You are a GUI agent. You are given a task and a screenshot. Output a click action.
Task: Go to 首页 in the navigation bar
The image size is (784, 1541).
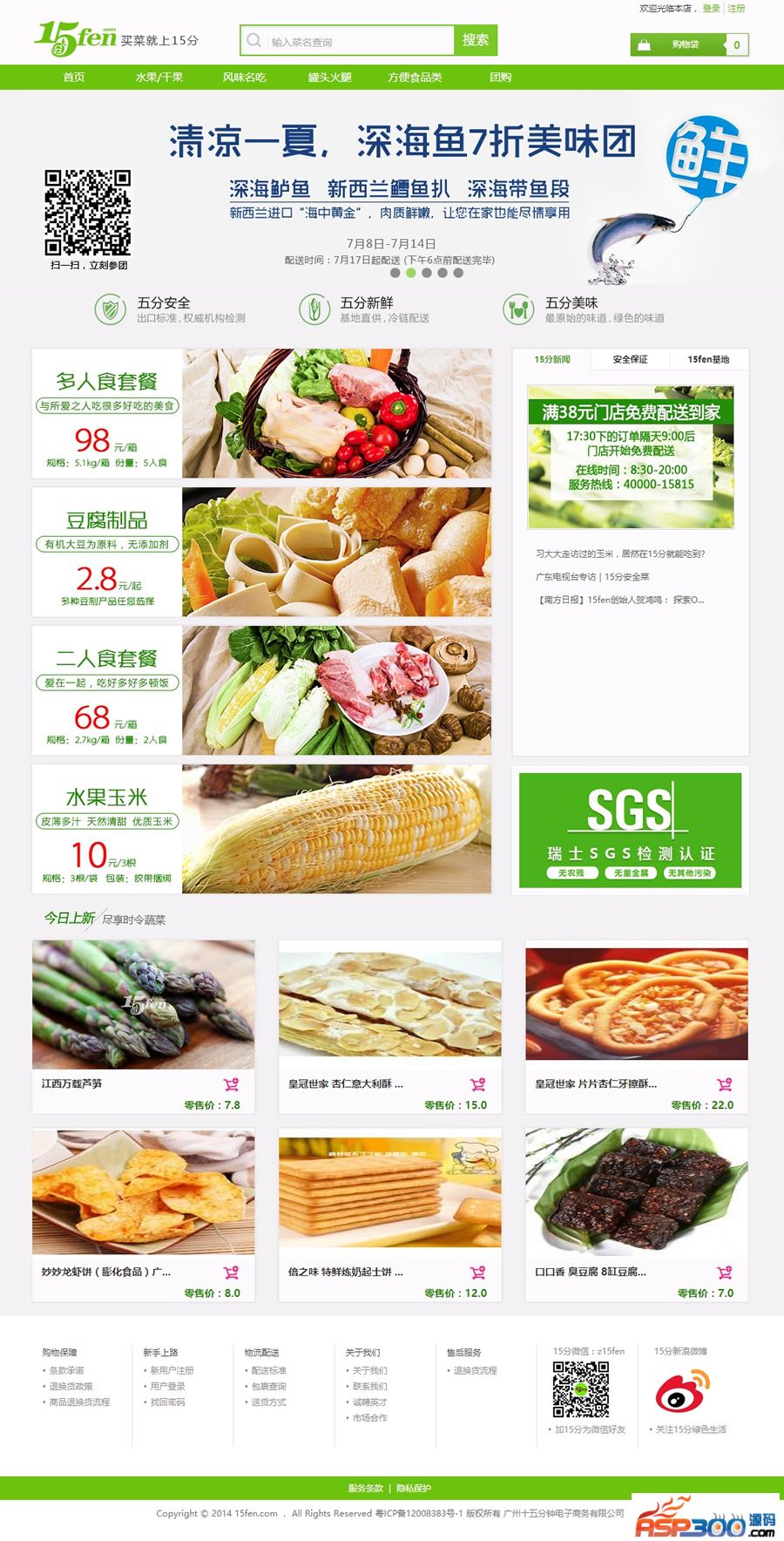click(x=74, y=78)
